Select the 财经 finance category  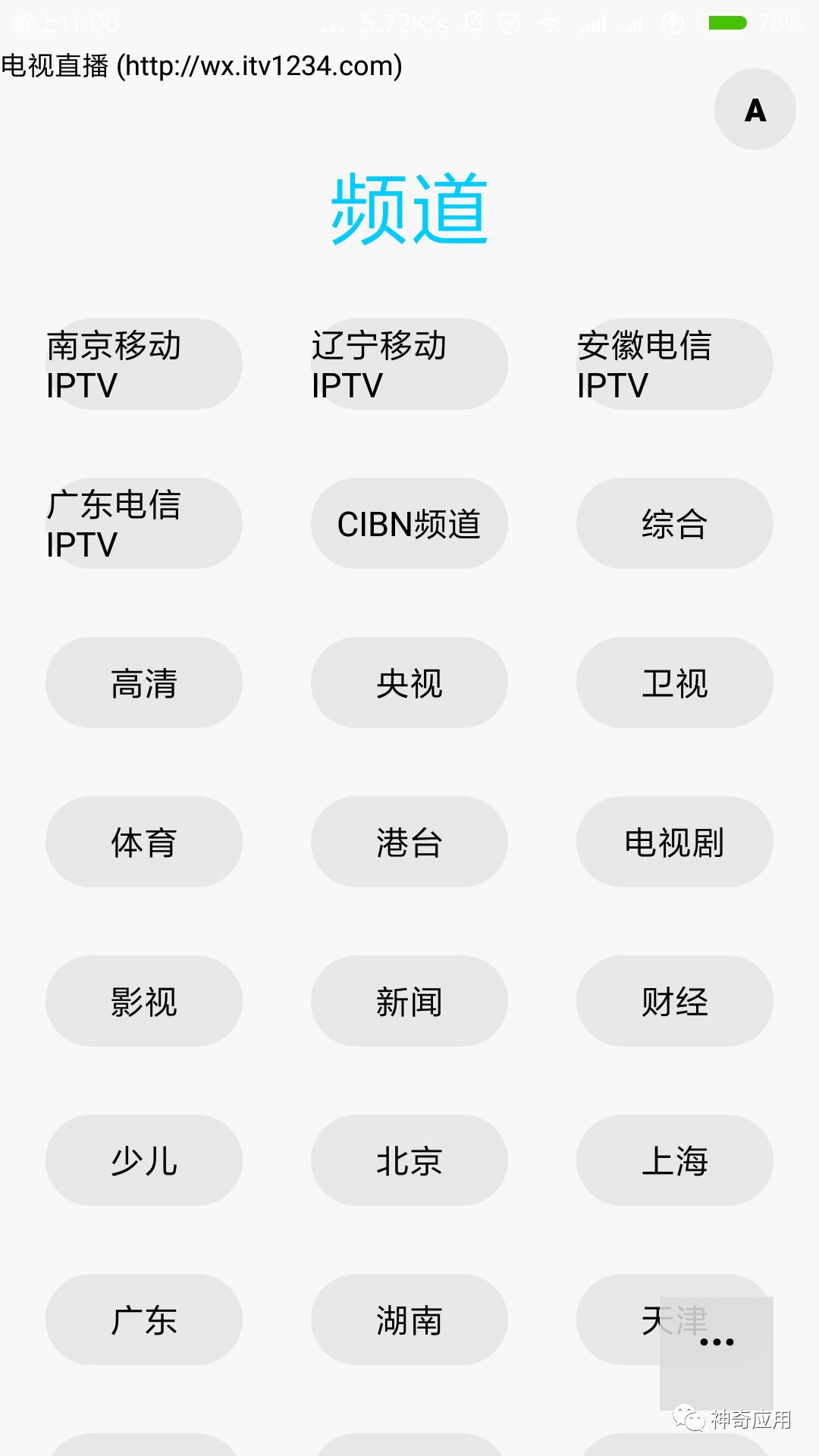pyautogui.click(x=675, y=1002)
